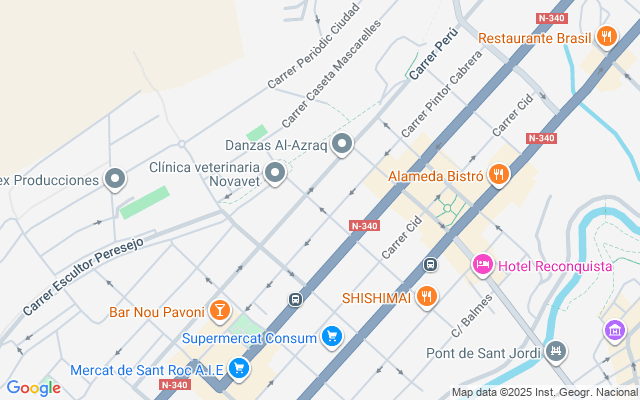Select the bus stop near Hotel Reconquista
This screenshot has height=400, width=640.
coord(430,265)
